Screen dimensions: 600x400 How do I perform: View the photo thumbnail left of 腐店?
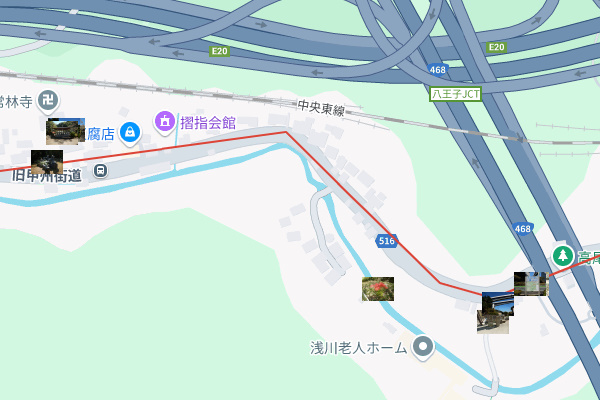point(65,131)
